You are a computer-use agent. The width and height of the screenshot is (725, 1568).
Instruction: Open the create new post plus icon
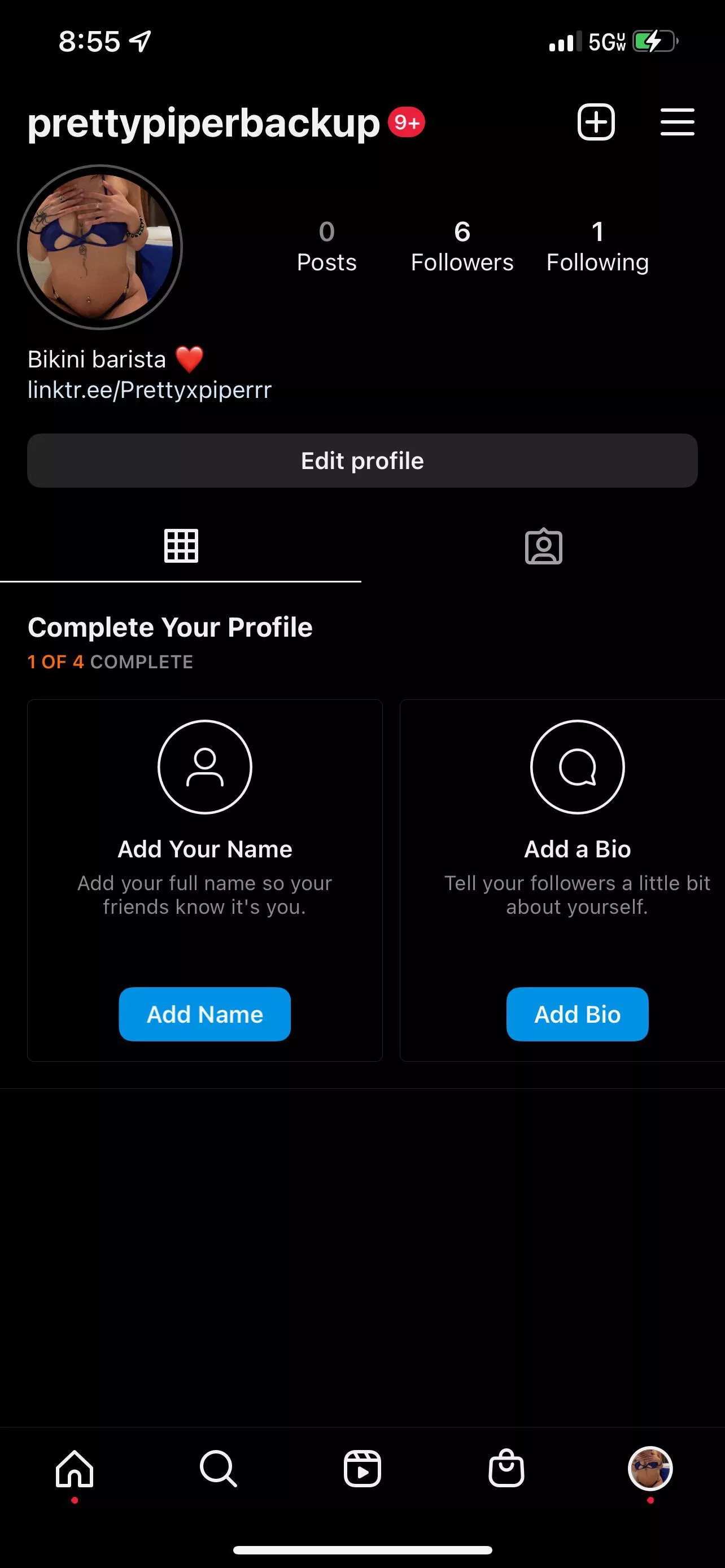click(595, 122)
